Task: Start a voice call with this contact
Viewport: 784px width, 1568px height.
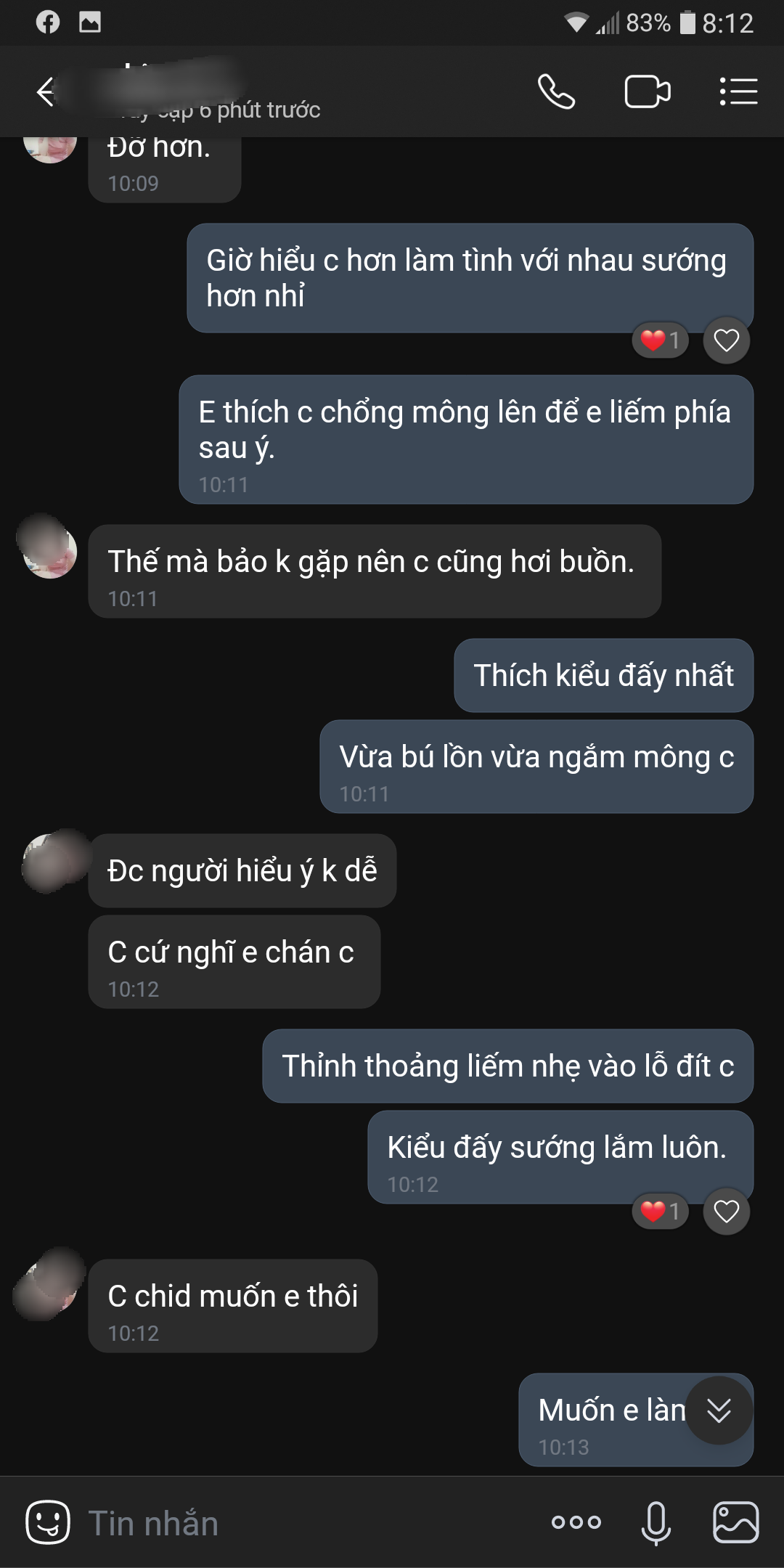Action: [x=556, y=92]
